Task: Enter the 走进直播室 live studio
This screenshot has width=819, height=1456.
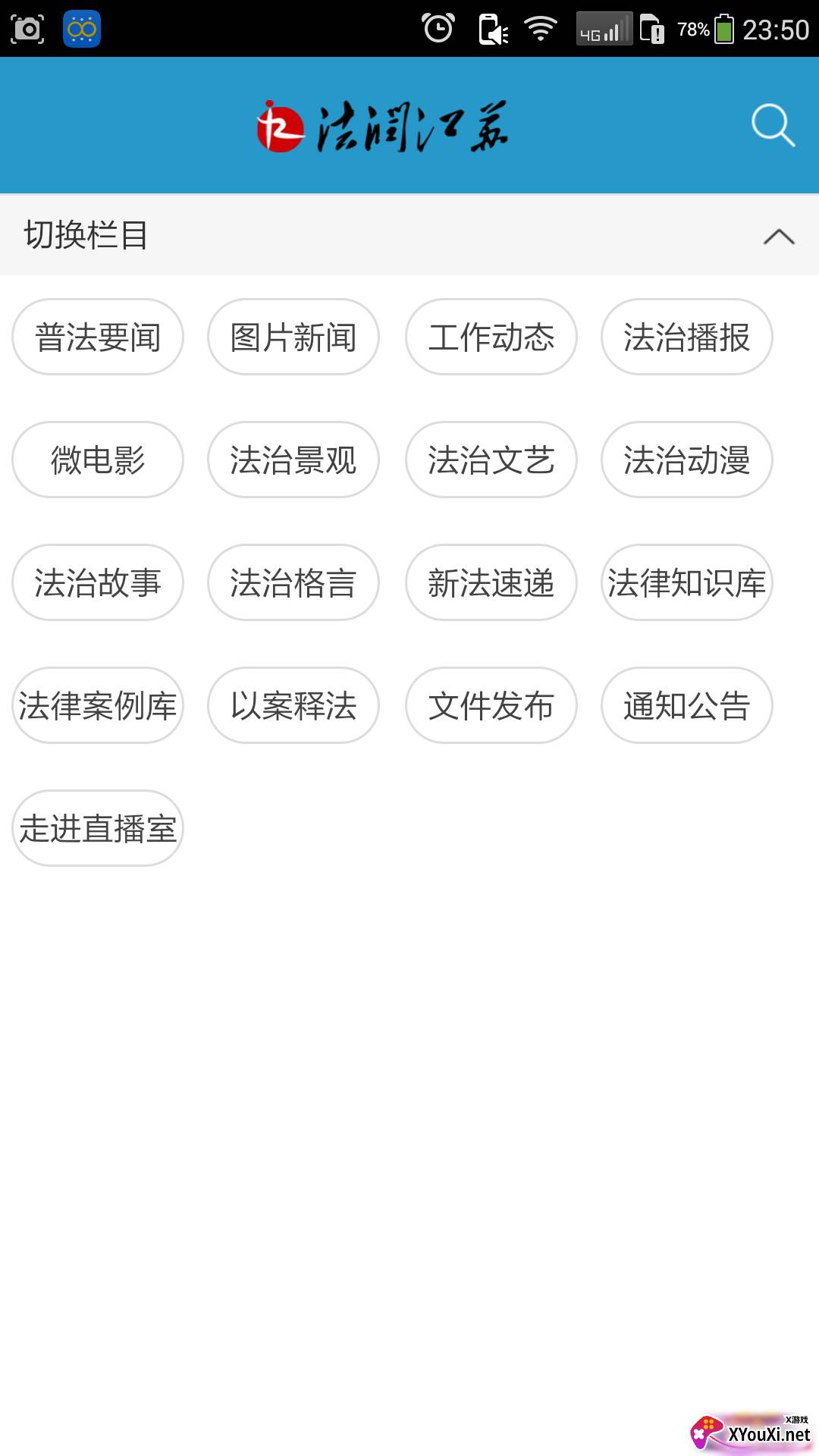Action: click(97, 827)
